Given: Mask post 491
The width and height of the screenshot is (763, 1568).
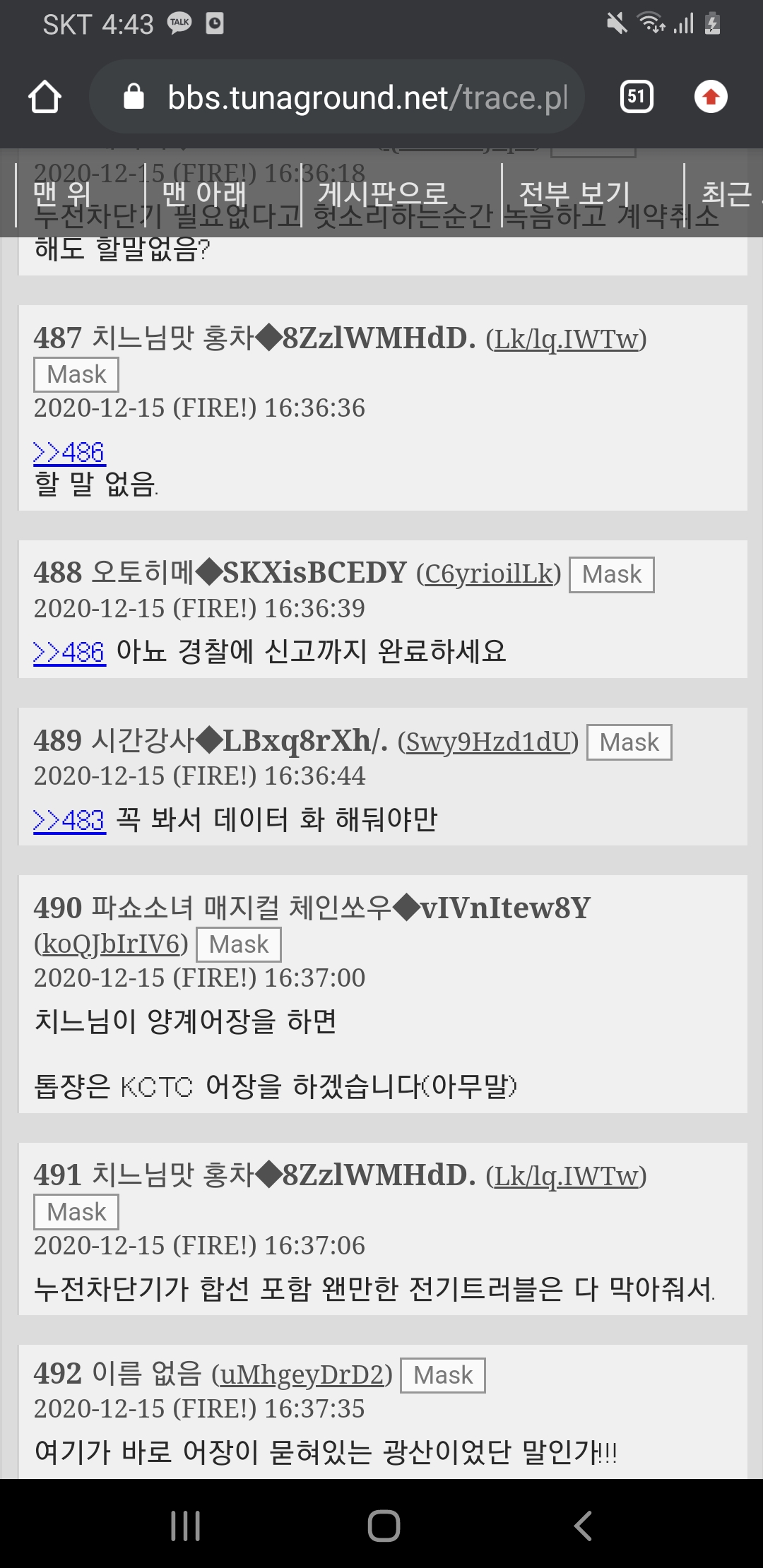Looking at the screenshot, I should [76, 1212].
